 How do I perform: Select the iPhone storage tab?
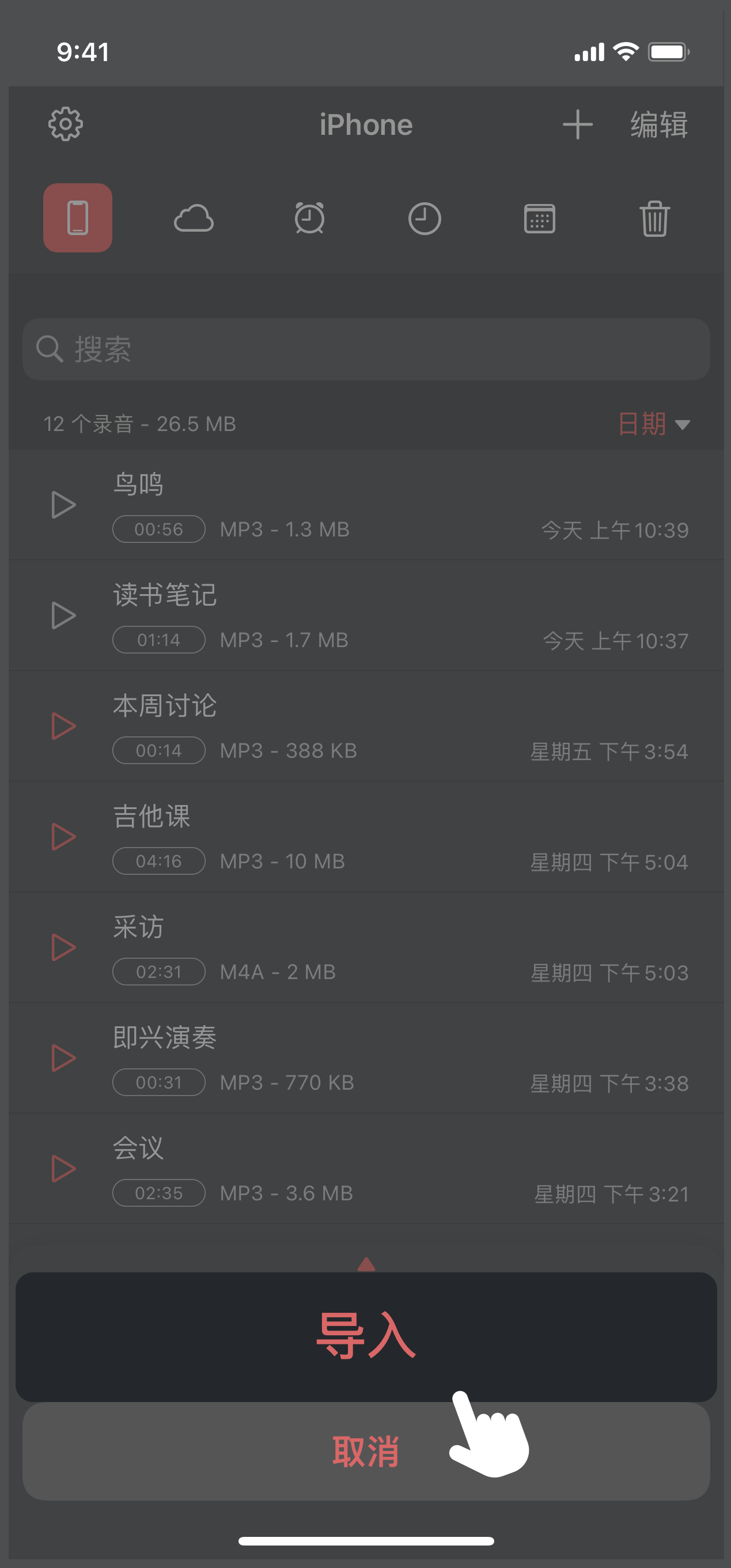(78, 218)
